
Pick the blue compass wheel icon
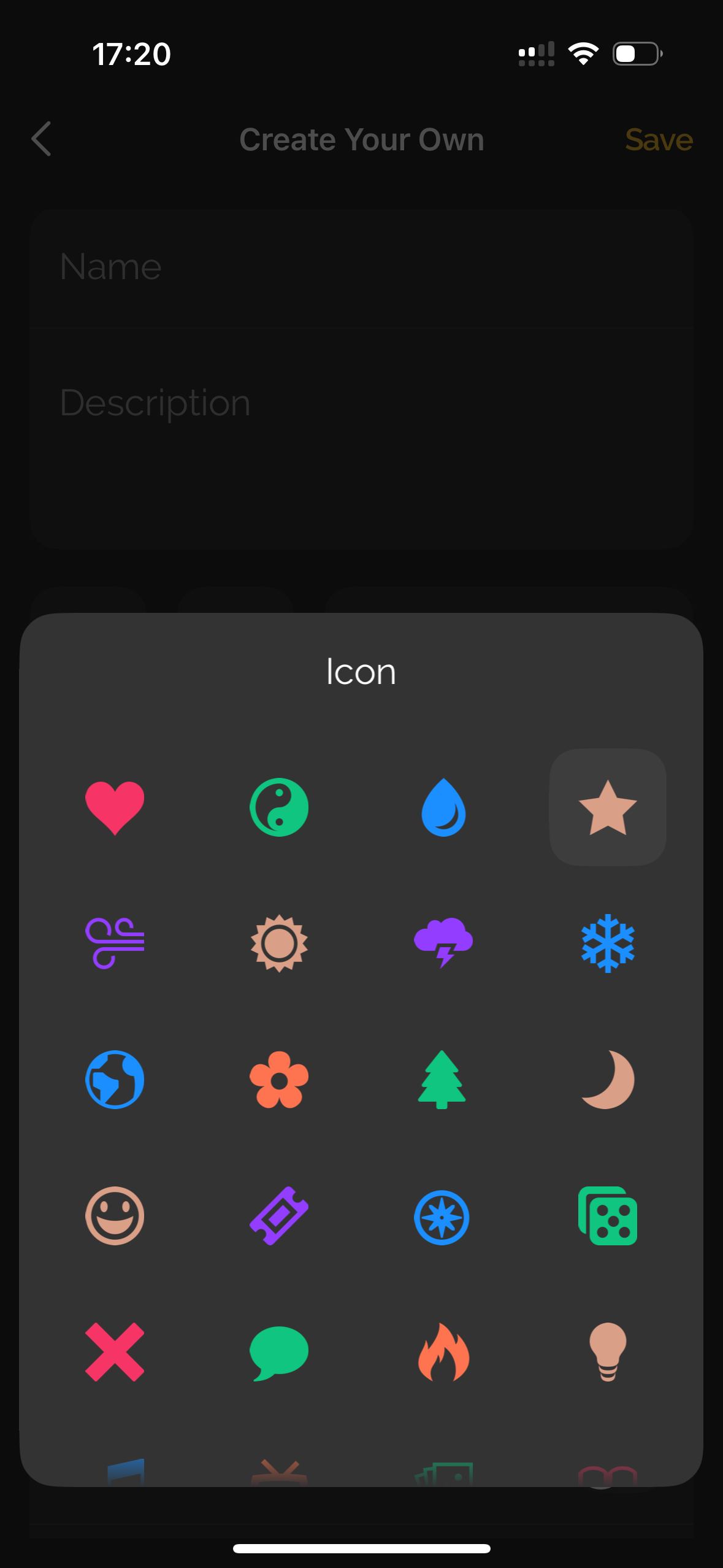pyautogui.click(x=442, y=1217)
